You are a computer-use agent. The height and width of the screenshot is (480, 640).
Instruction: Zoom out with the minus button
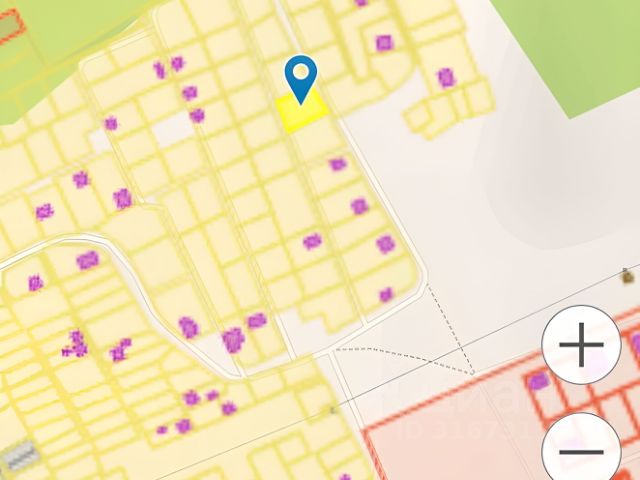click(582, 450)
